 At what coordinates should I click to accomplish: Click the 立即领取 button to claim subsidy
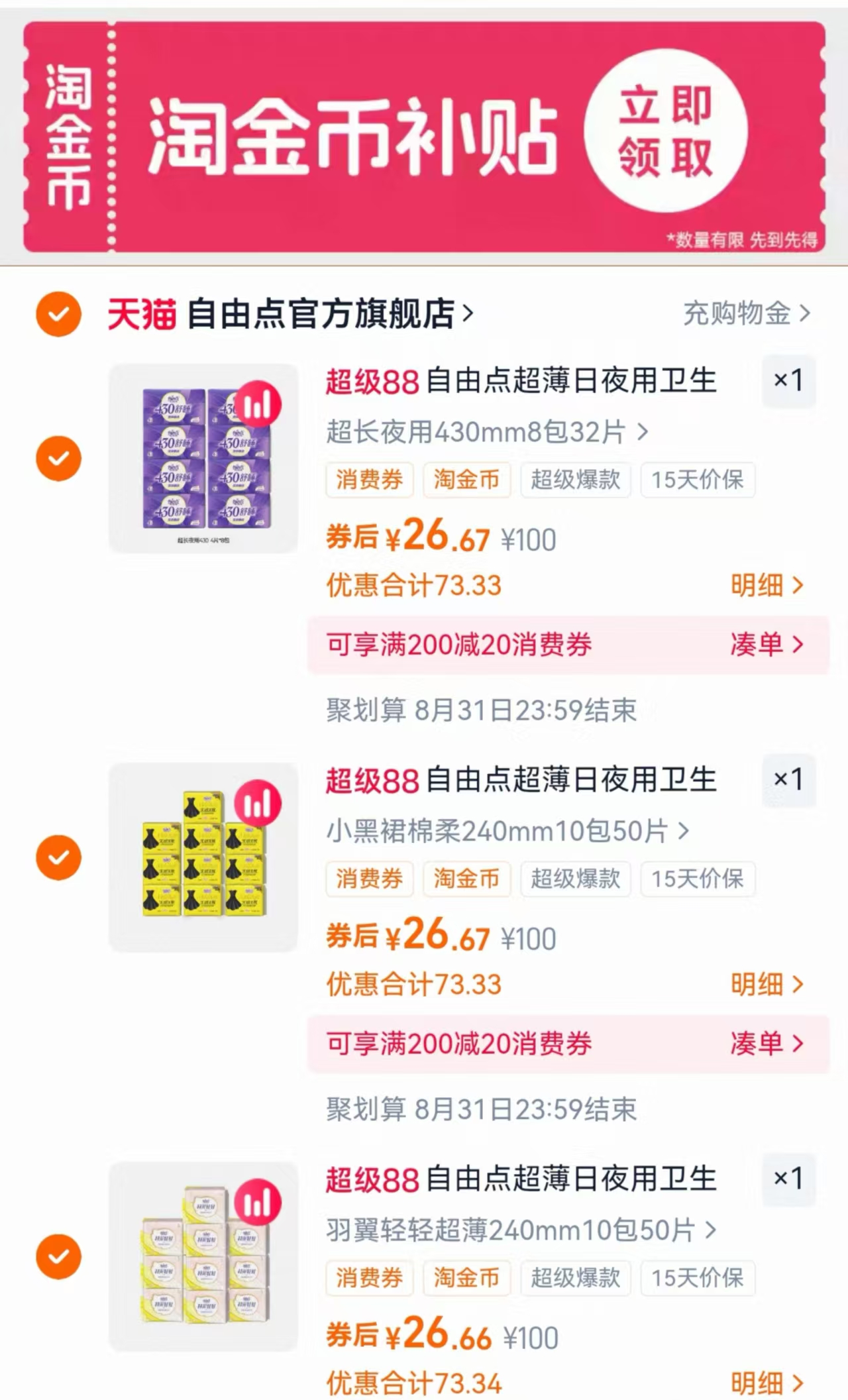pyautogui.click(x=667, y=133)
